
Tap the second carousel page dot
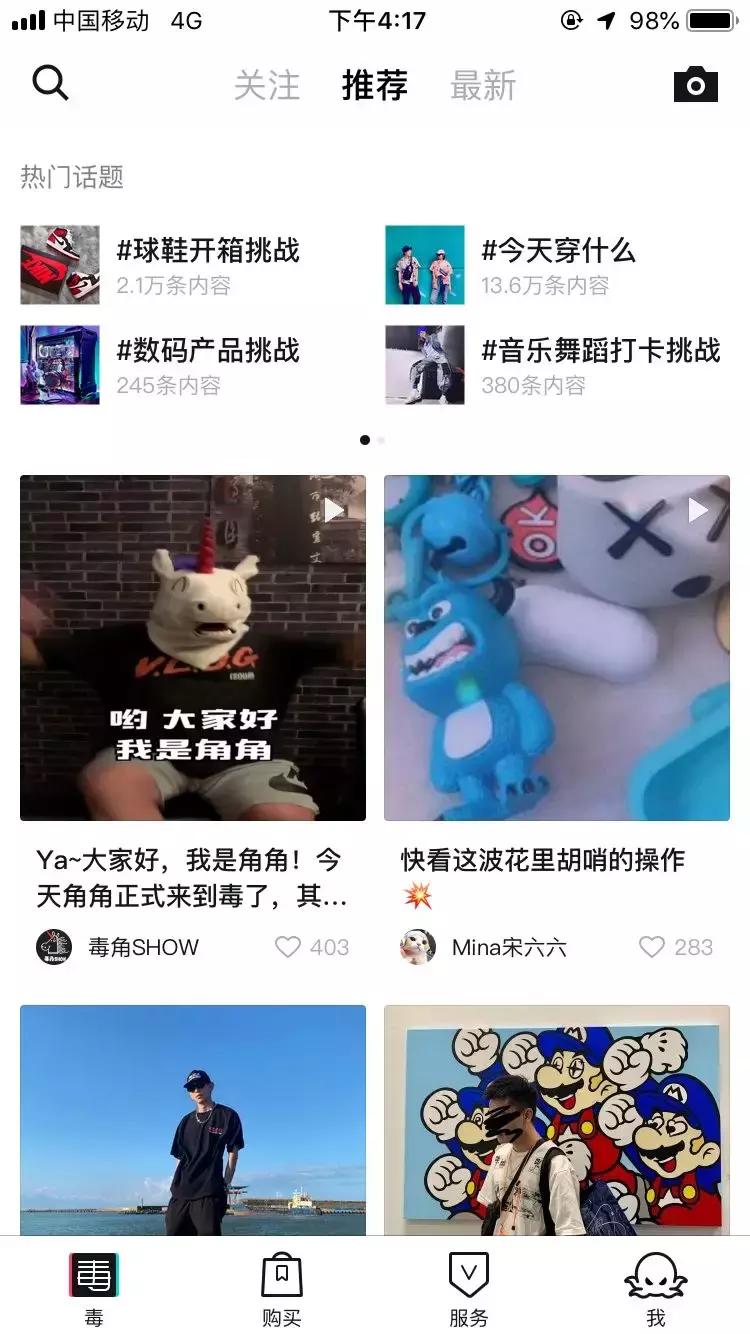(x=381, y=439)
